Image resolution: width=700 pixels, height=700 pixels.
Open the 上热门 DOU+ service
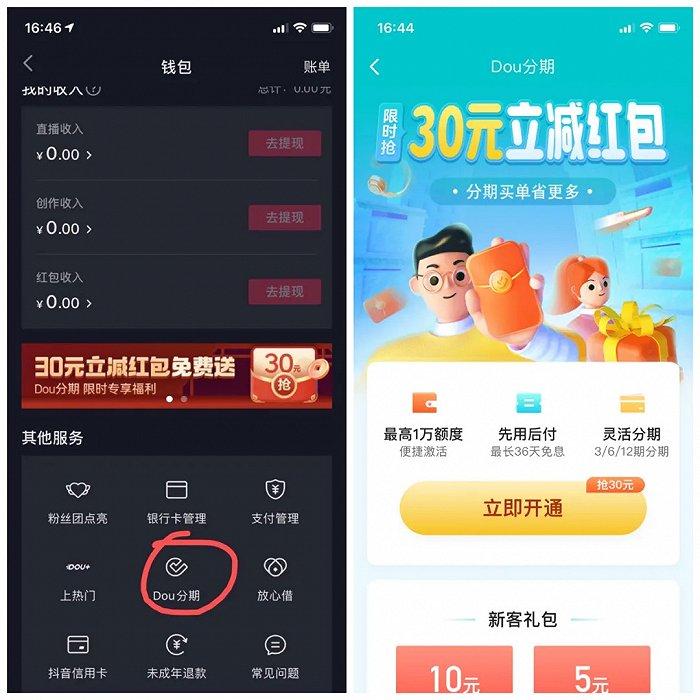pos(78,578)
